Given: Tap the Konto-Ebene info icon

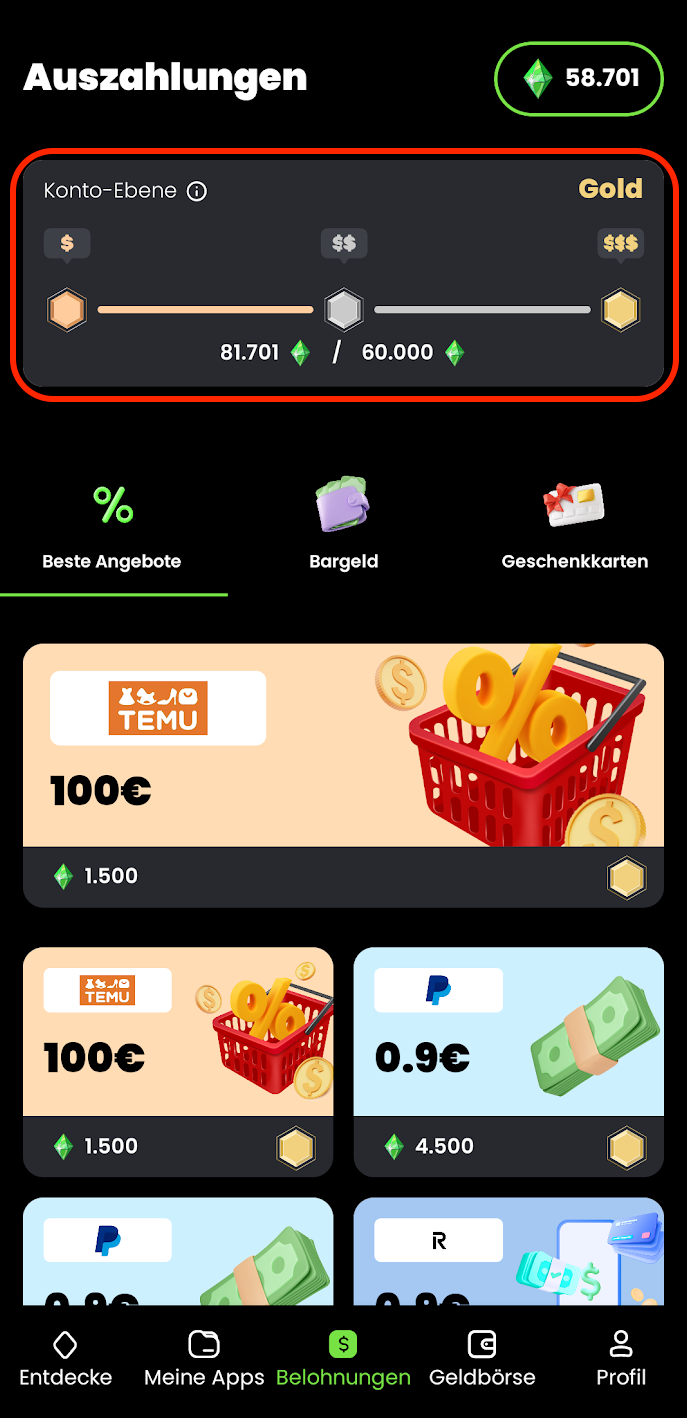Looking at the screenshot, I should point(198,191).
